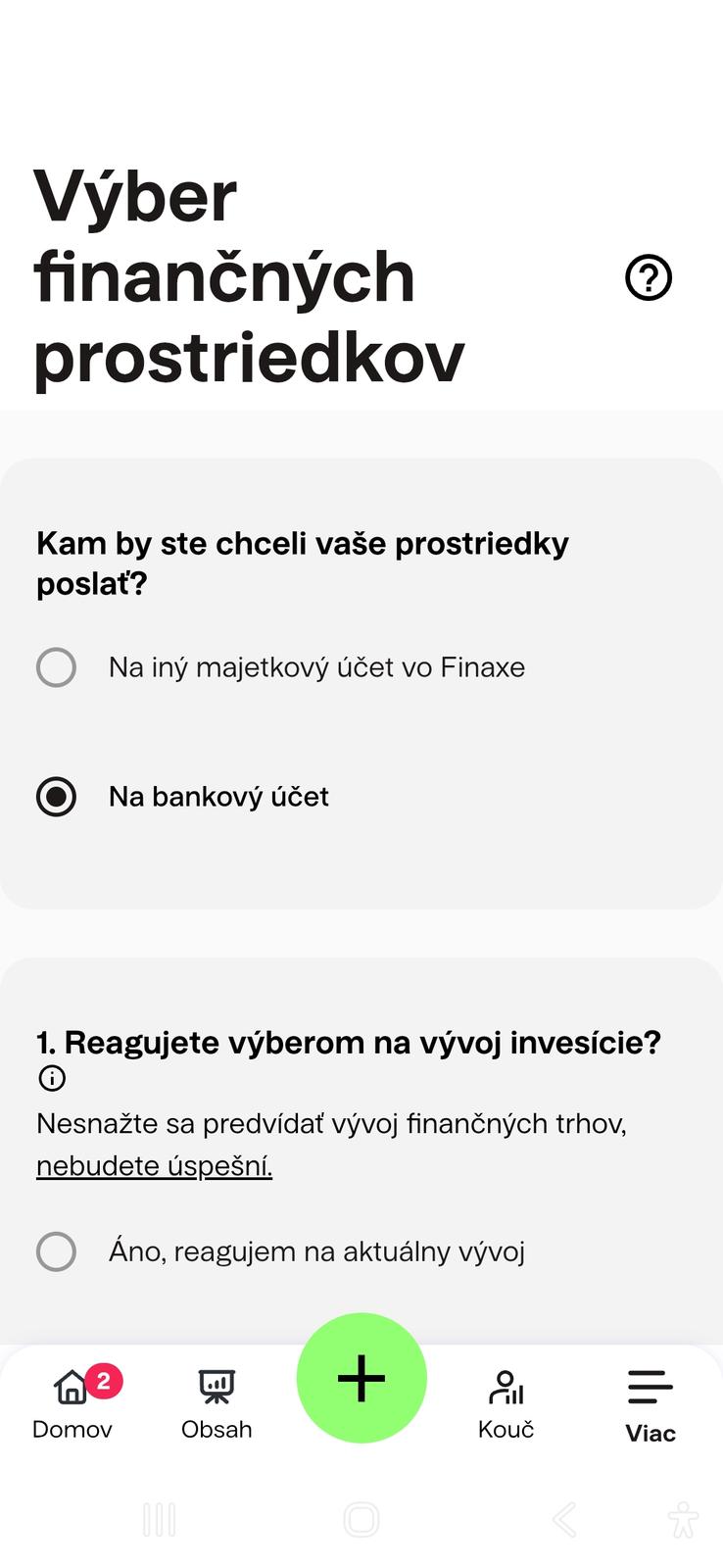Switch to the Obsah tab
The height and width of the screenshot is (1568, 723).
[217, 1403]
